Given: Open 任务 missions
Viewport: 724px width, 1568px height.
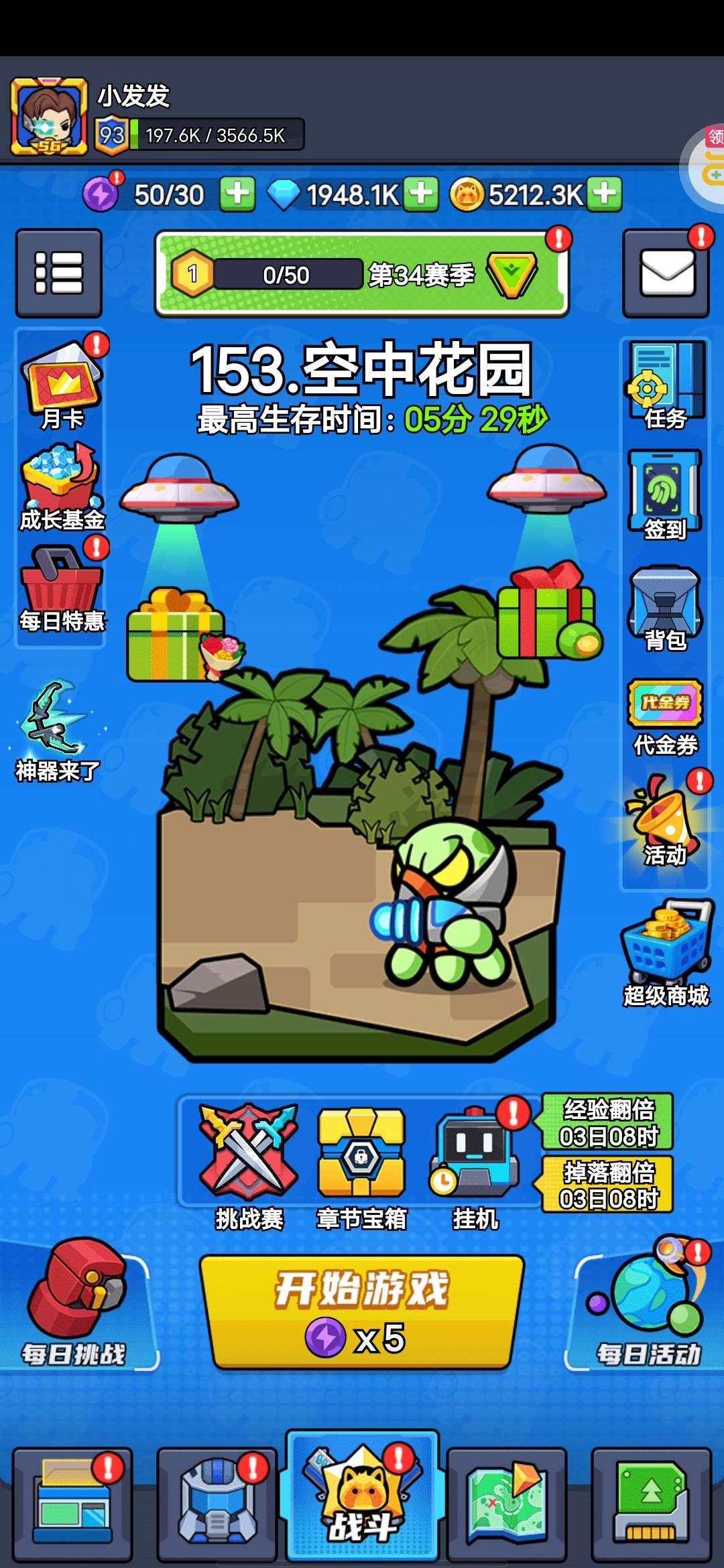Looking at the screenshot, I should (666, 385).
